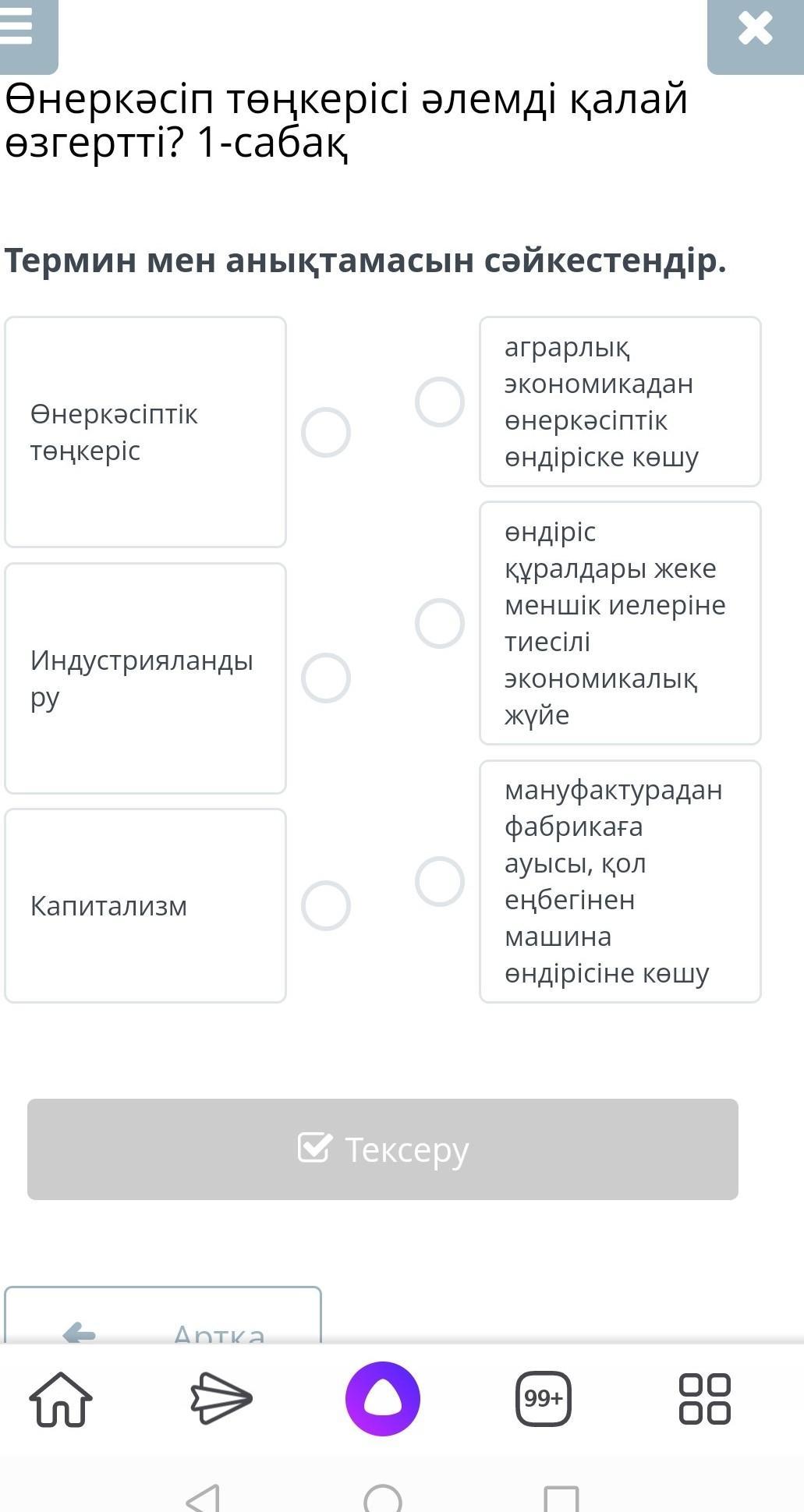Tap the Тексеру check button
804x1512 pixels.
[x=383, y=1149]
